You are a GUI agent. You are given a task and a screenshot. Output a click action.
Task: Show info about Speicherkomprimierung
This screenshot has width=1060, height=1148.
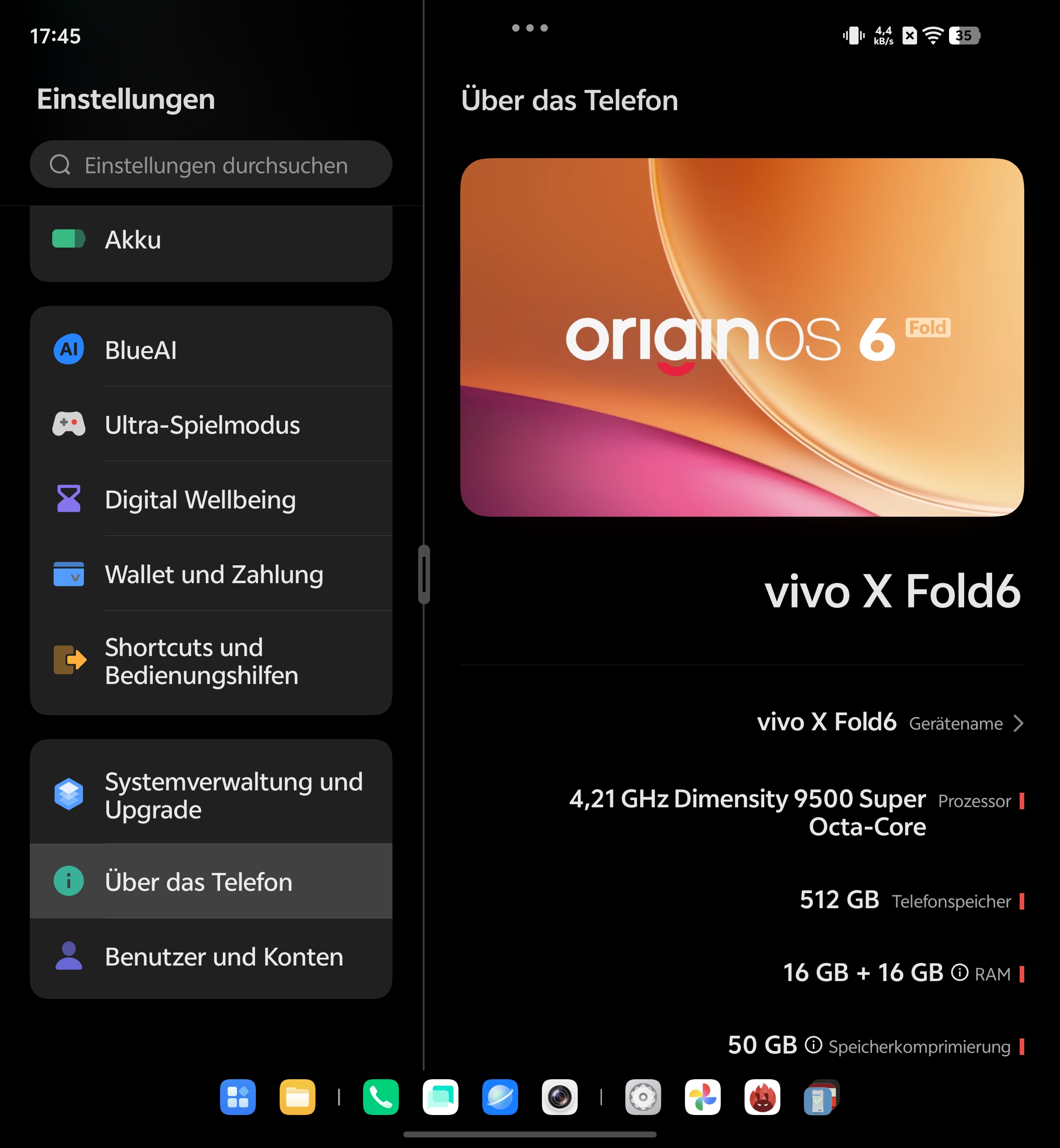(813, 1045)
